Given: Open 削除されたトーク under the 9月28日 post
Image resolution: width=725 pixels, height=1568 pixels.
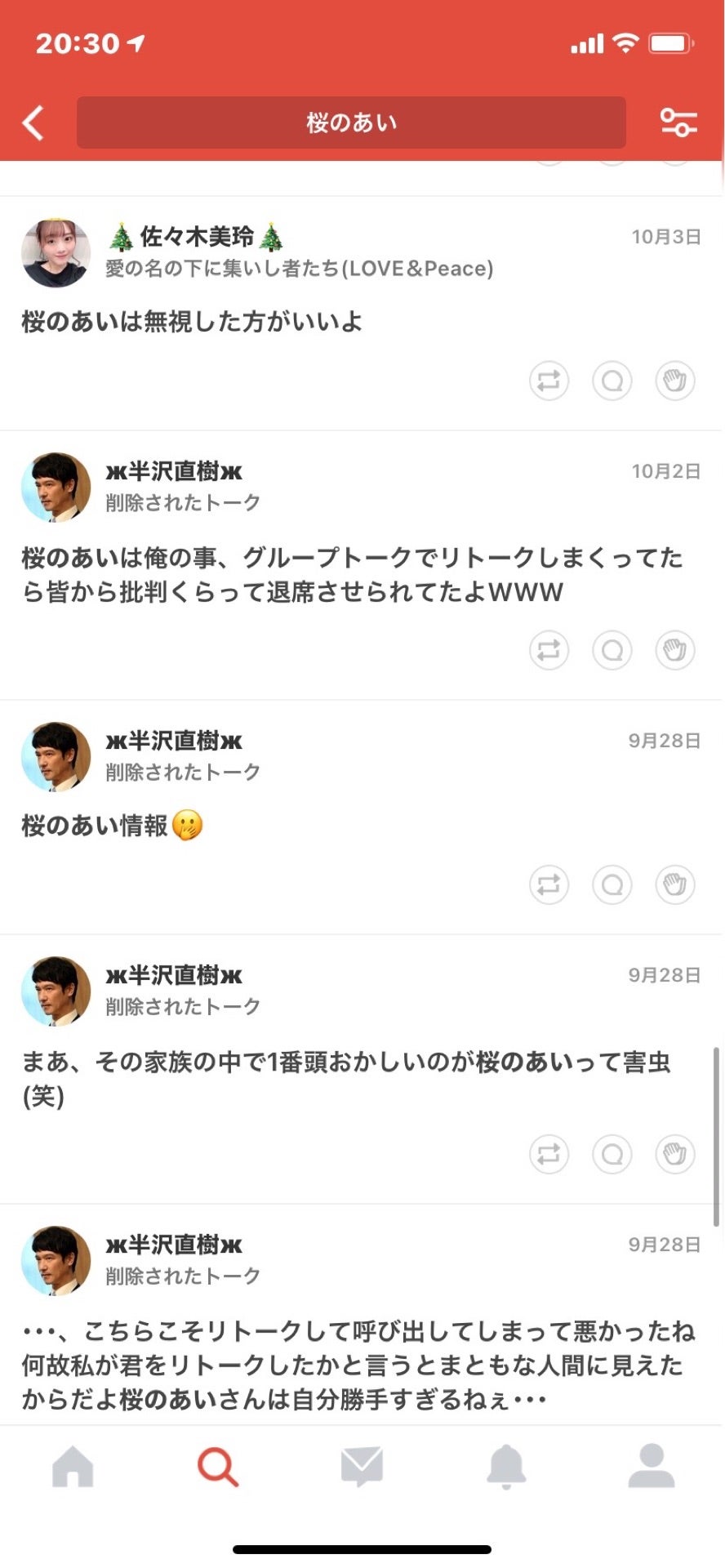Looking at the screenshot, I should (x=181, y=771).
